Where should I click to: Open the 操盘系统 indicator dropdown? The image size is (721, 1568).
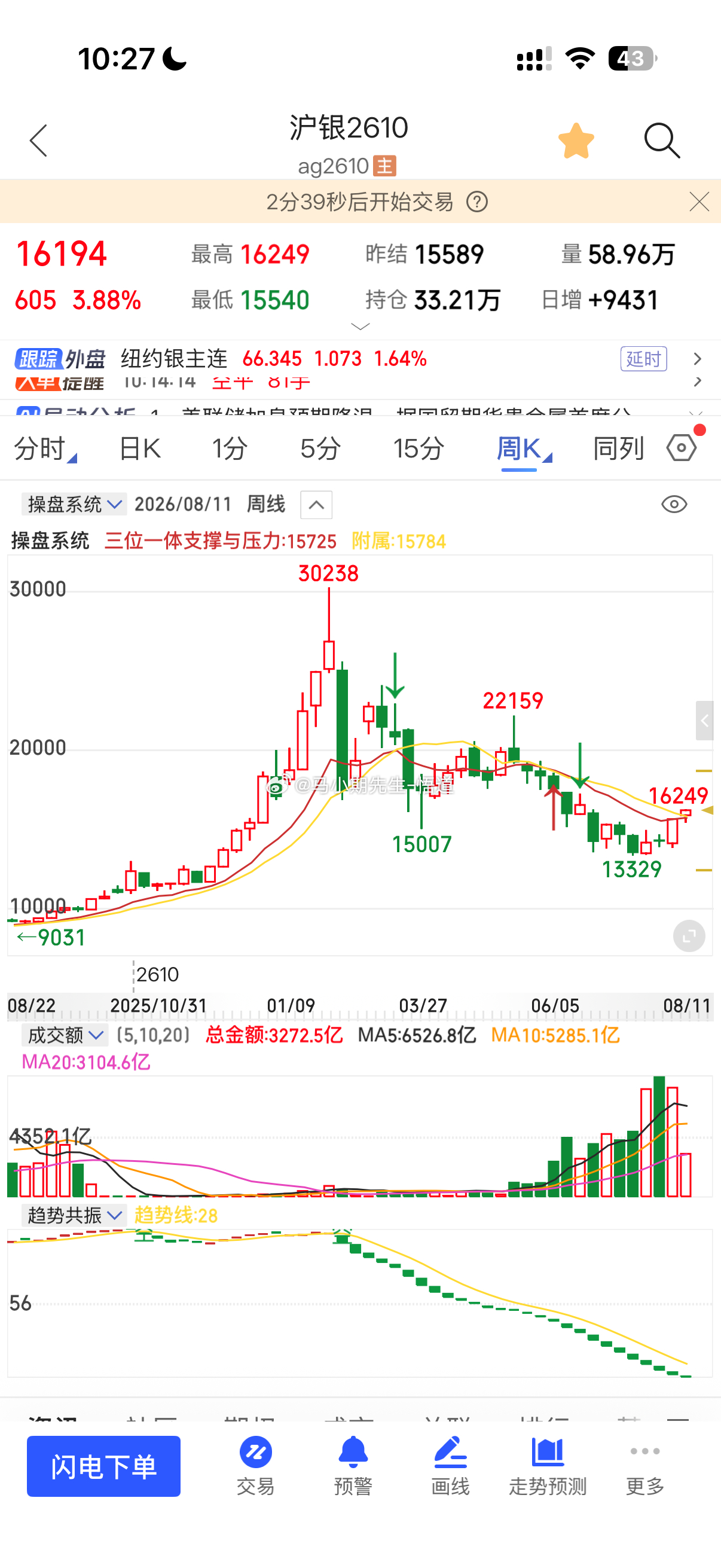tap(74, 504)
